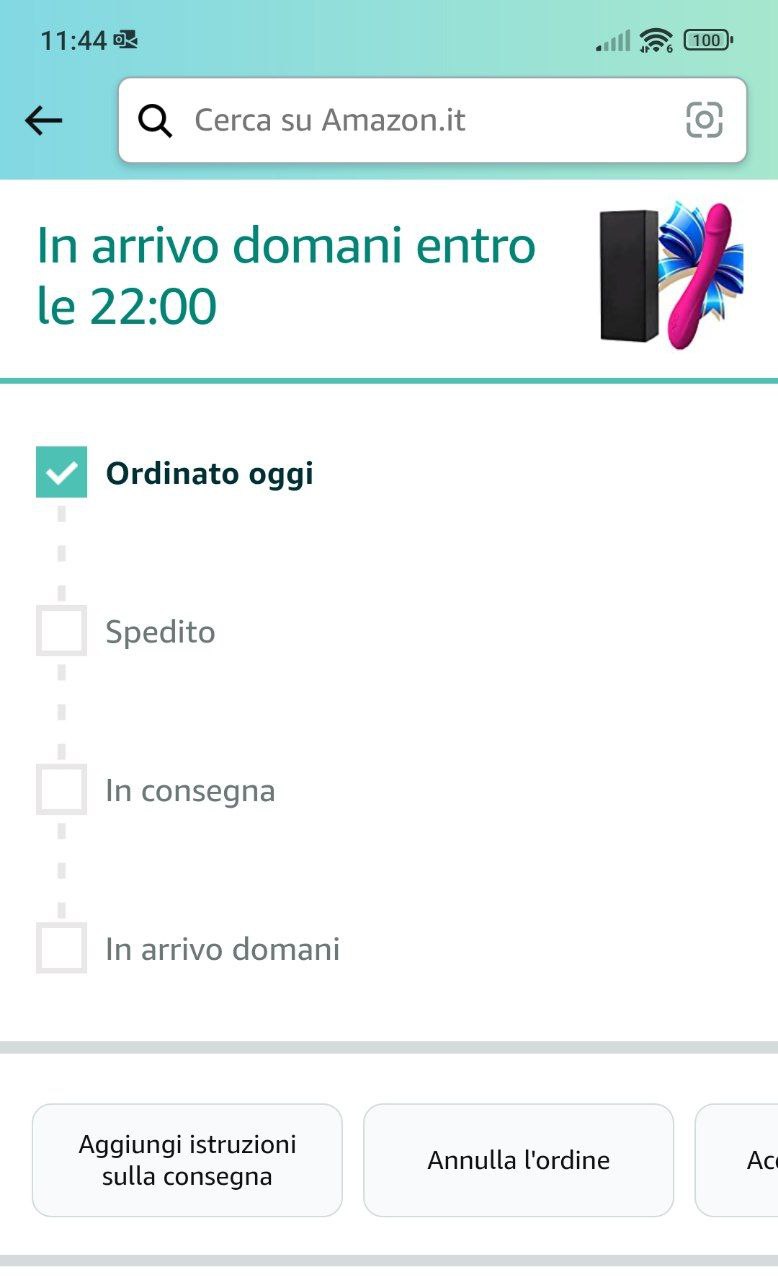The height and width of the screenshot is (1280, 778).
Task: Go back using the arrow icon
Action: 44,121
